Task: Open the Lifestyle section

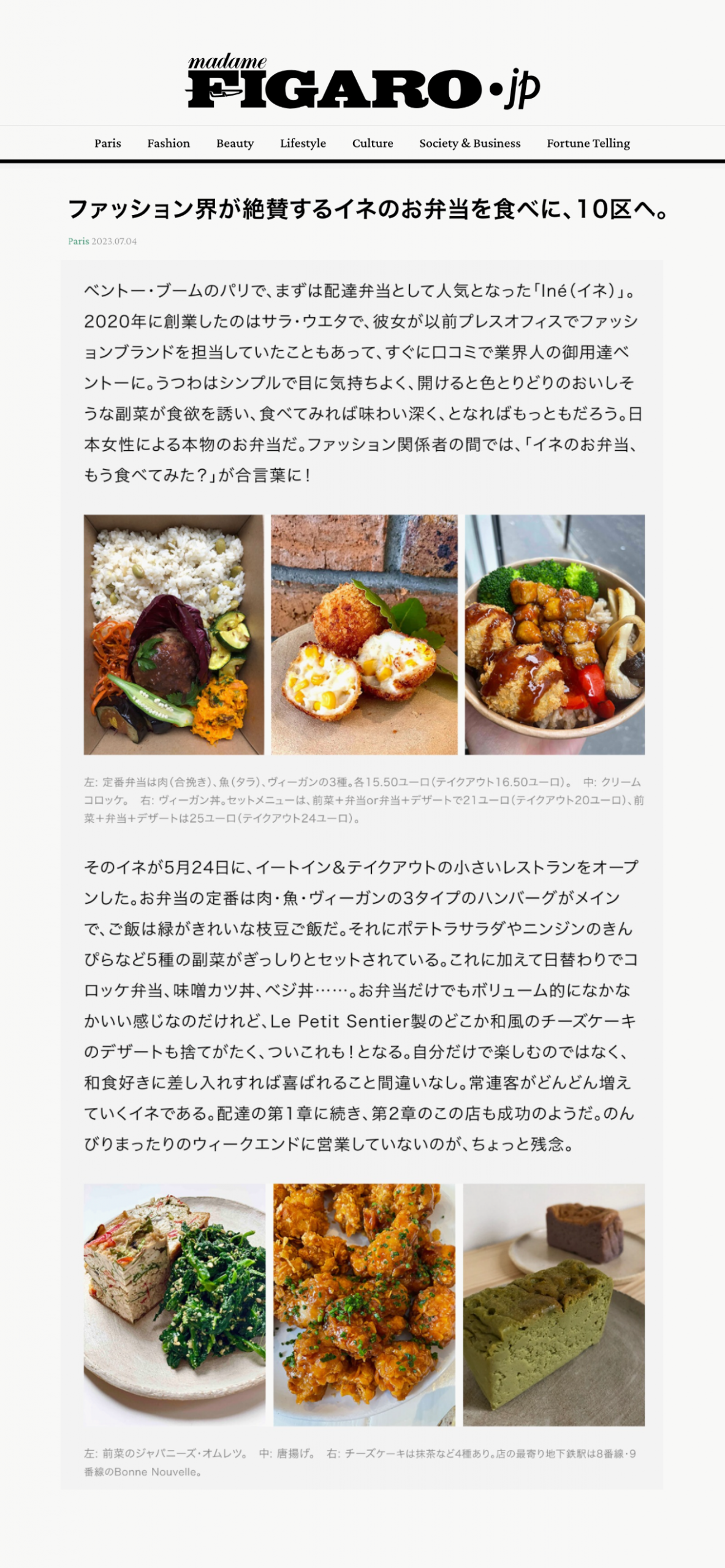Action: pos(303,143)
